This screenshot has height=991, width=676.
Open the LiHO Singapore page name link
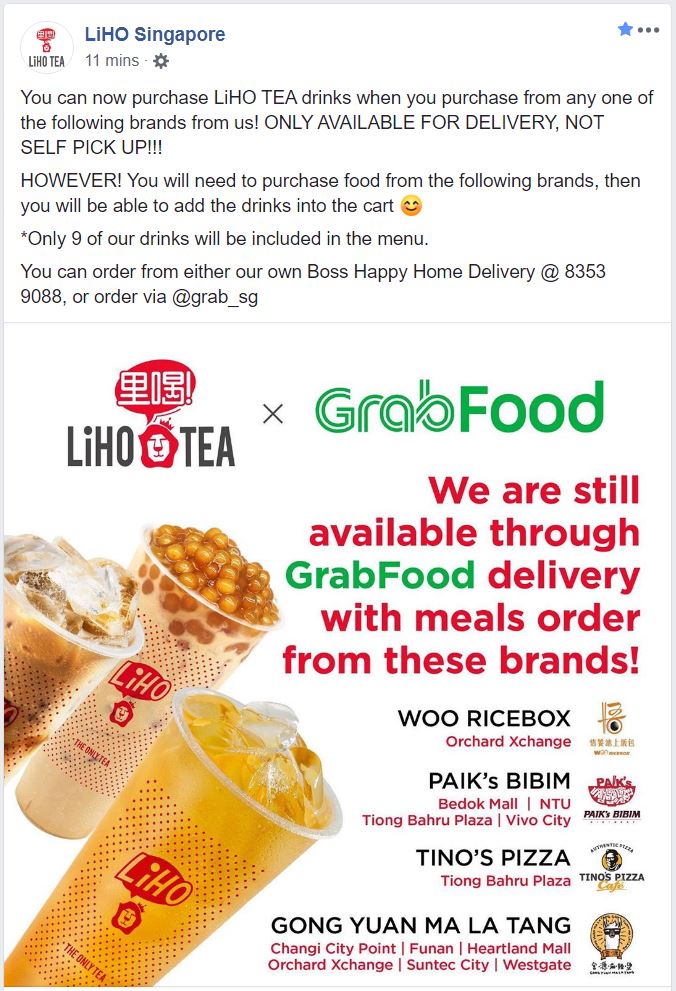tap(154, 35)
